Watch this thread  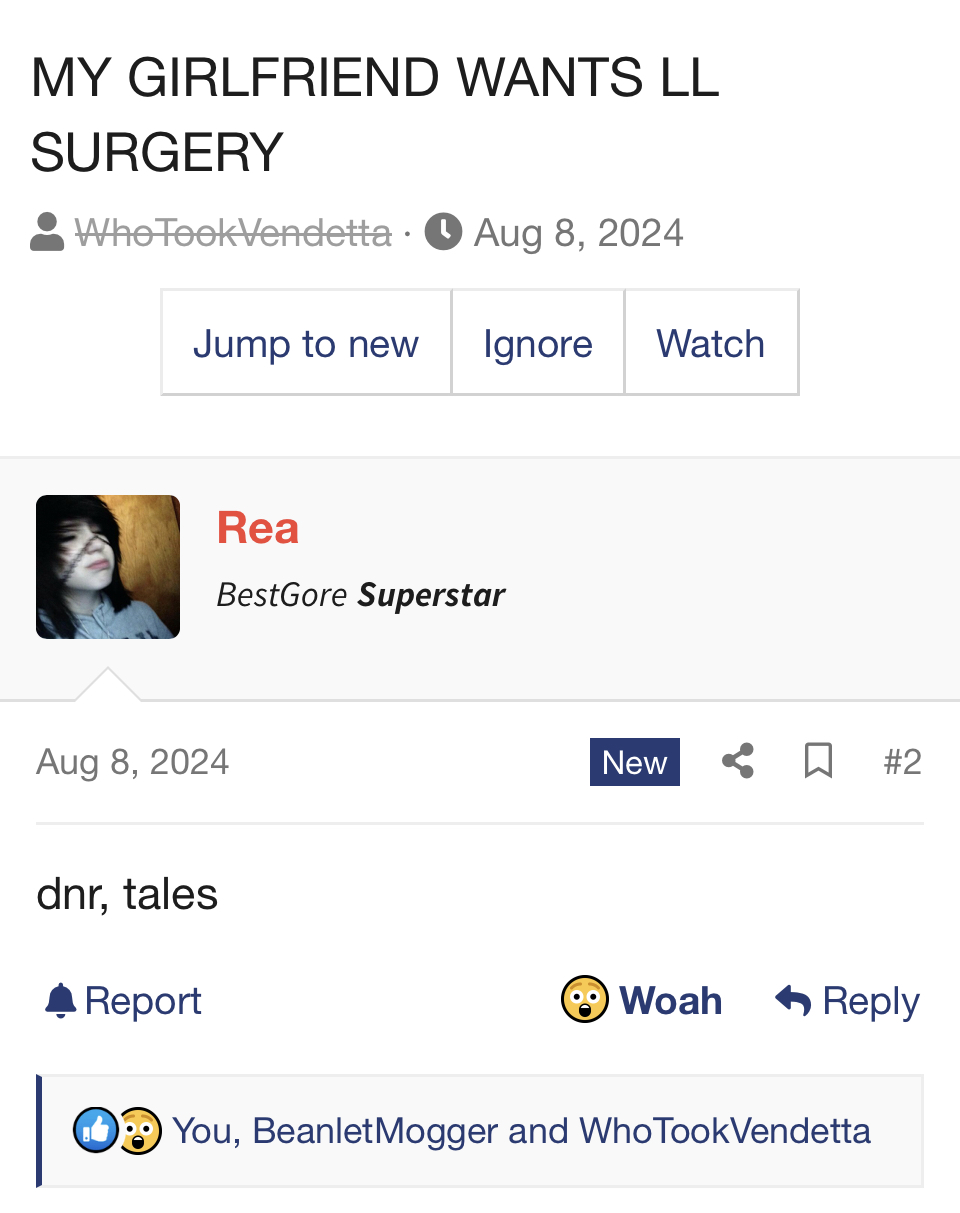710,343
